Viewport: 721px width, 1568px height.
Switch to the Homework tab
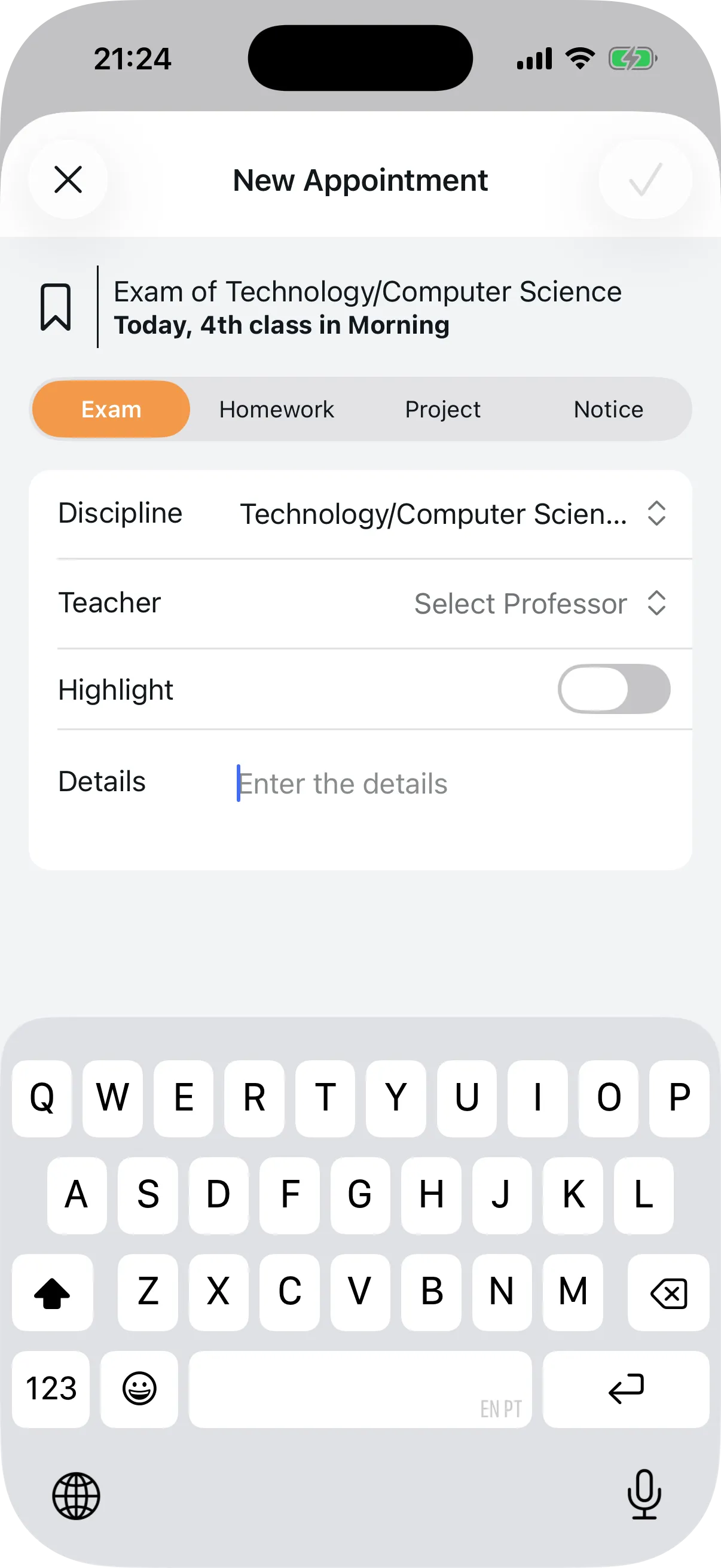click(276, 408)
